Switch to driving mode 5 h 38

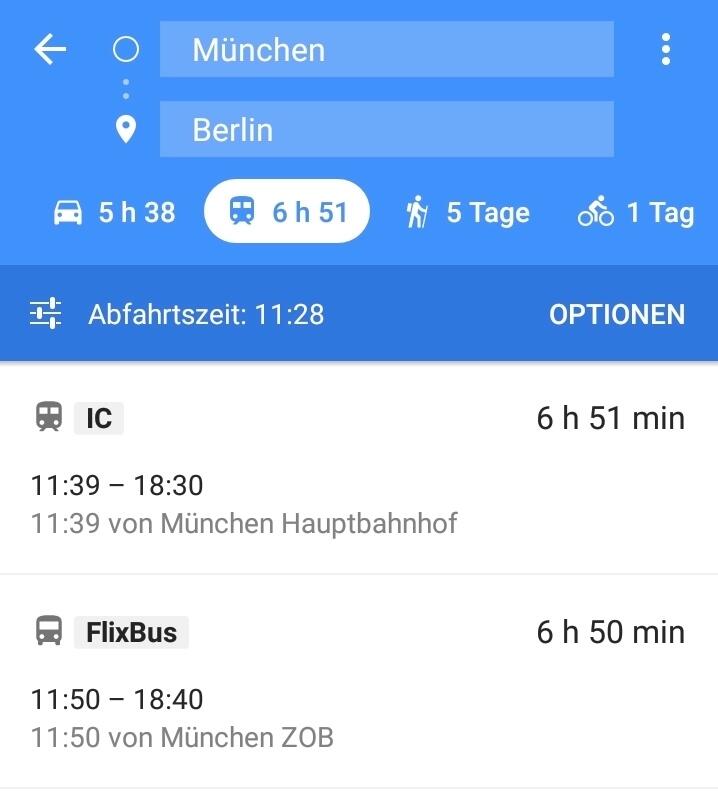(114, 212)
